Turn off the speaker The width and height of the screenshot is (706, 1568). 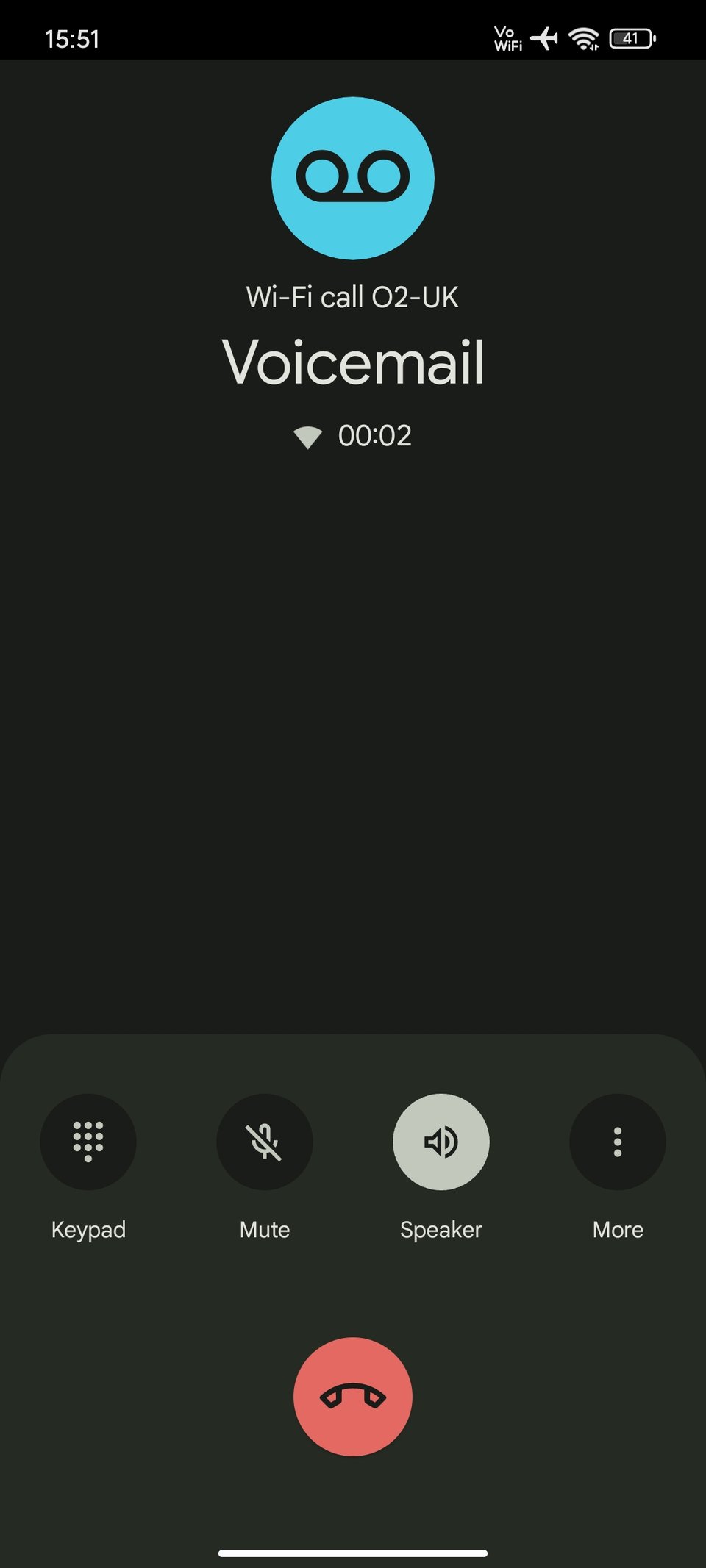[x=441, y=1142]
